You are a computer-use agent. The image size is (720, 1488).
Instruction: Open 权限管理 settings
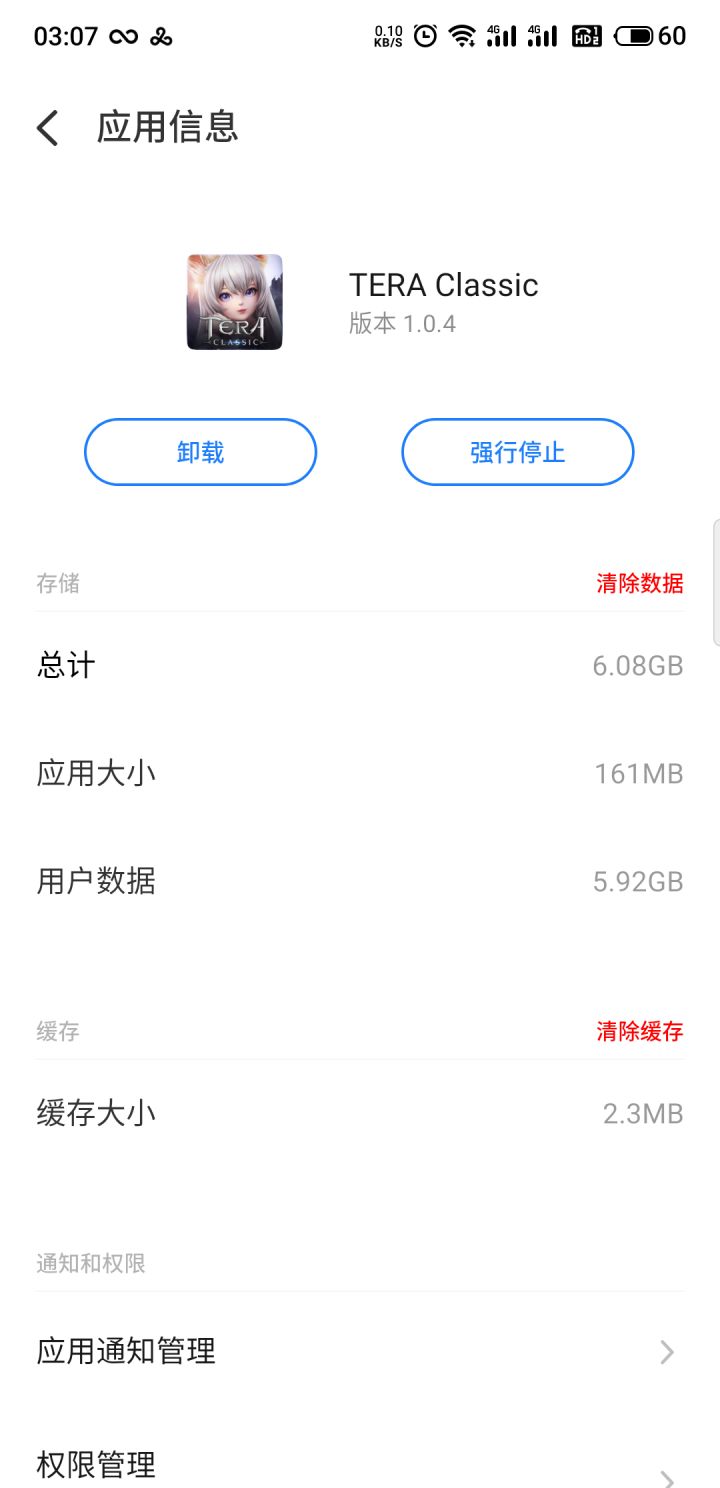point(360,1466)
